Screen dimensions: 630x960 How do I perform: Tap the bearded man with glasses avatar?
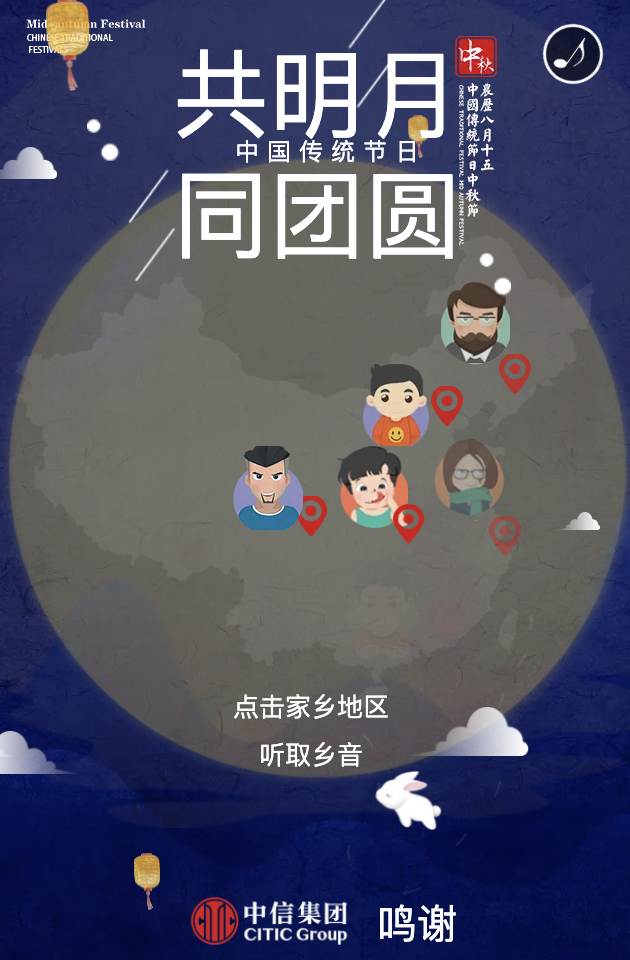point(475,324)
